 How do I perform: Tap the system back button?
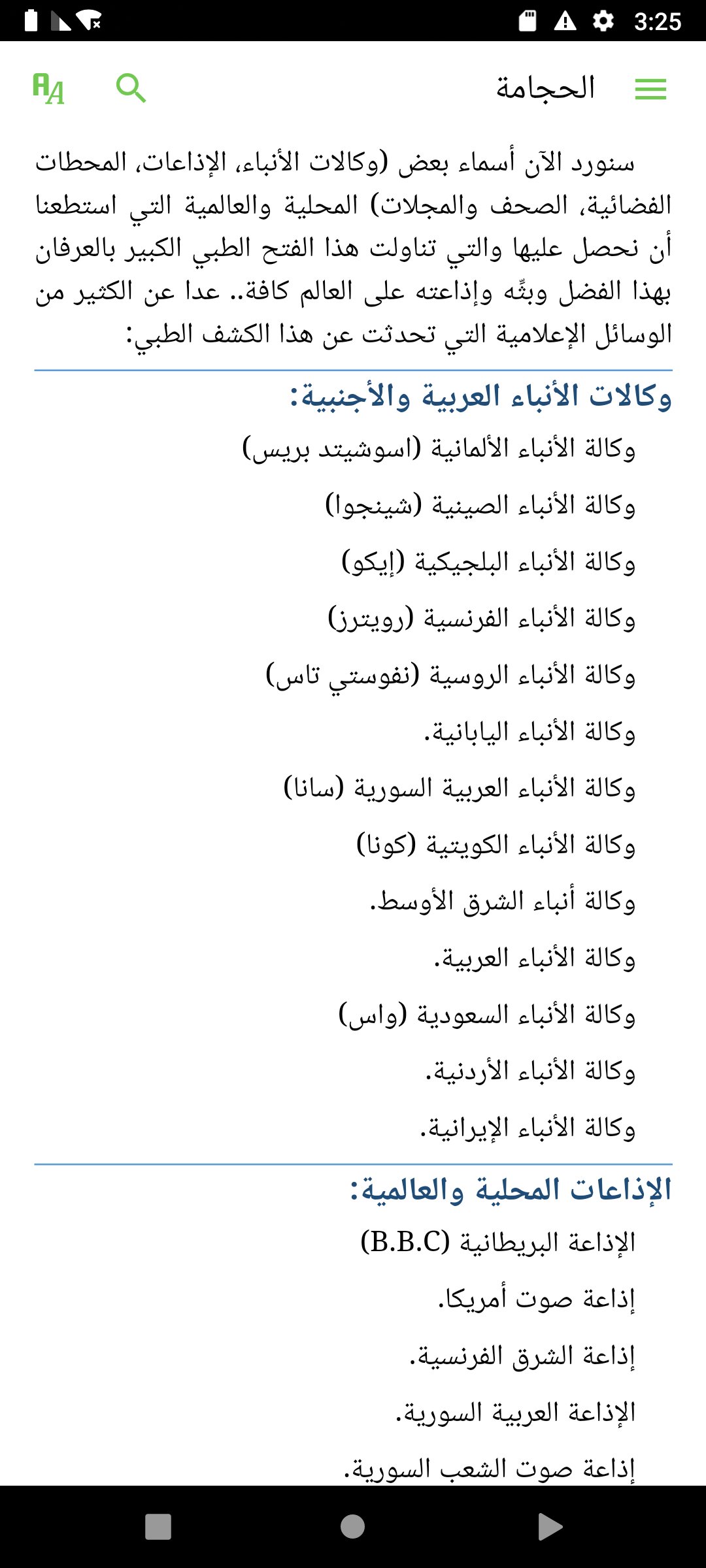[x=550, y=1527]
